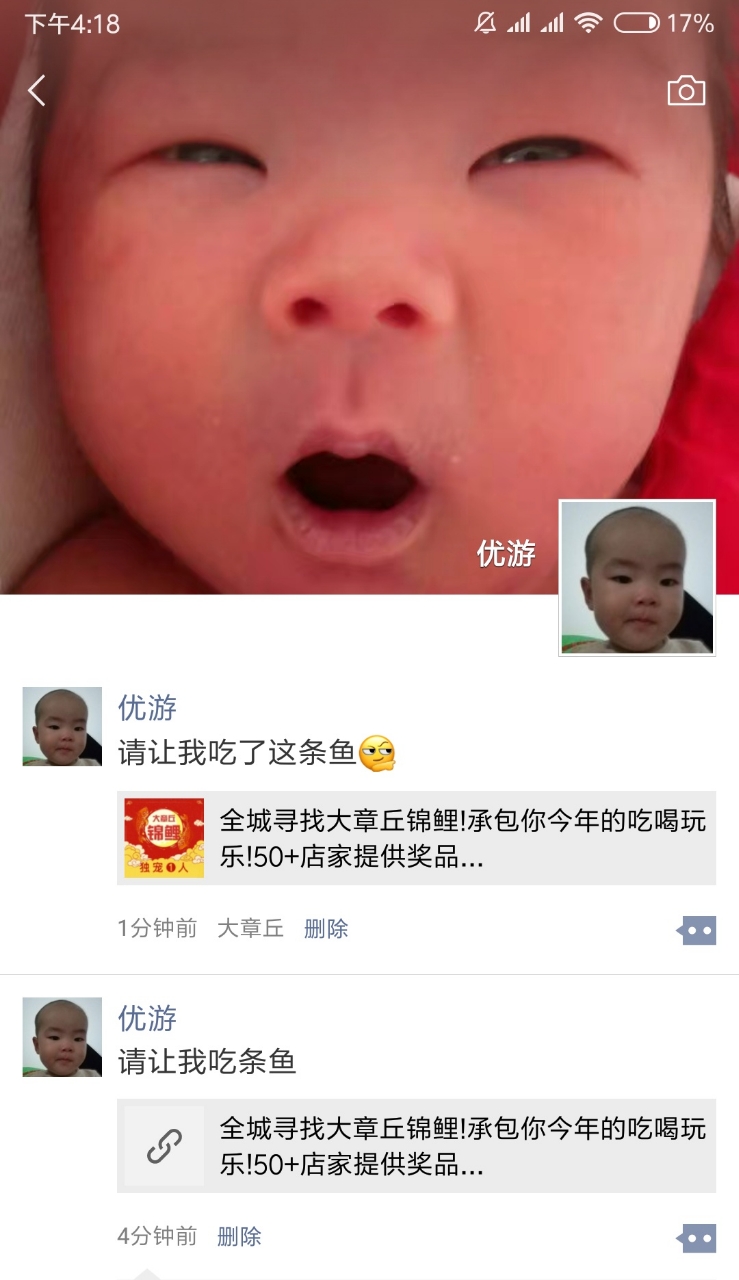Open comment menu on the 1分钟前 post
This screenshot has width=739, height=1280.
tap(697, 930)
